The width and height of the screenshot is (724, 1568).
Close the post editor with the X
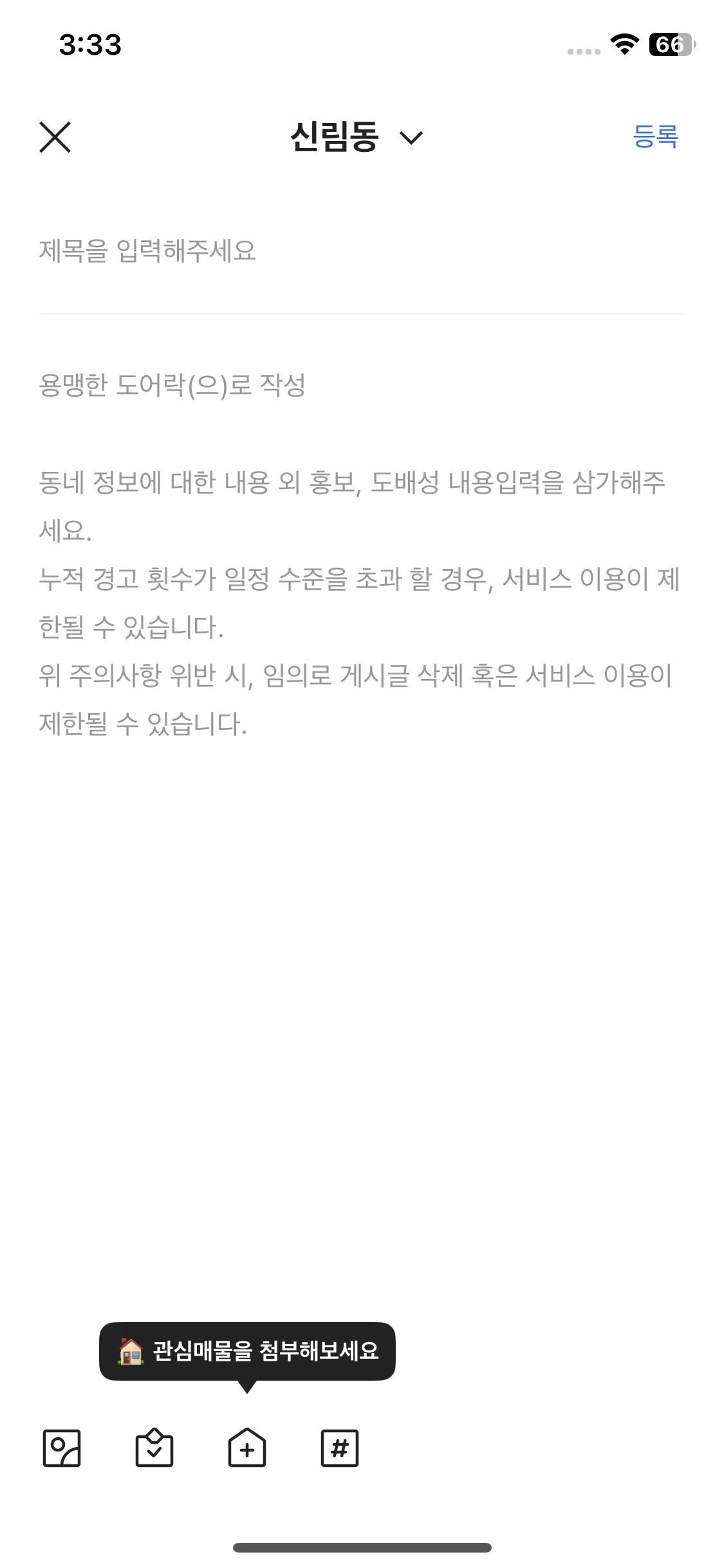click(55, 137)
